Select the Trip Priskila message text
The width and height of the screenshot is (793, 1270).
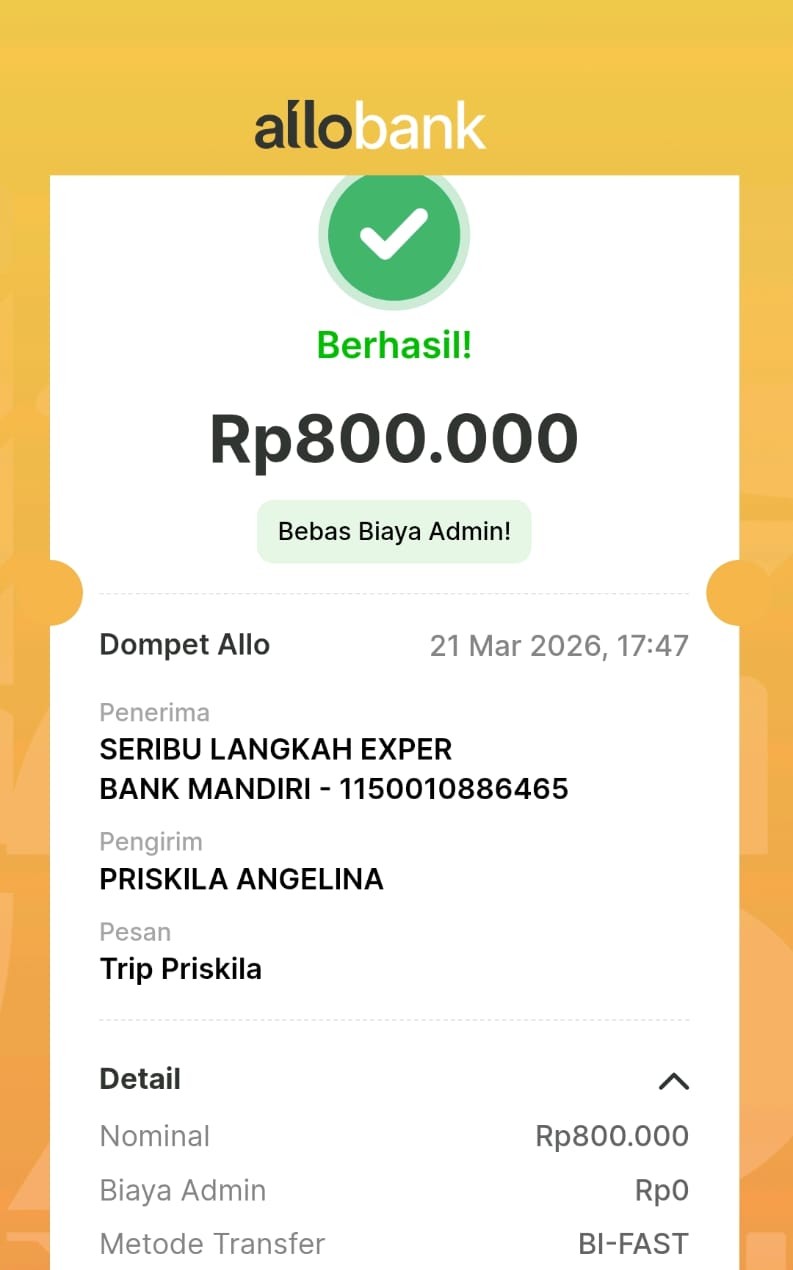tap(180, 968)
